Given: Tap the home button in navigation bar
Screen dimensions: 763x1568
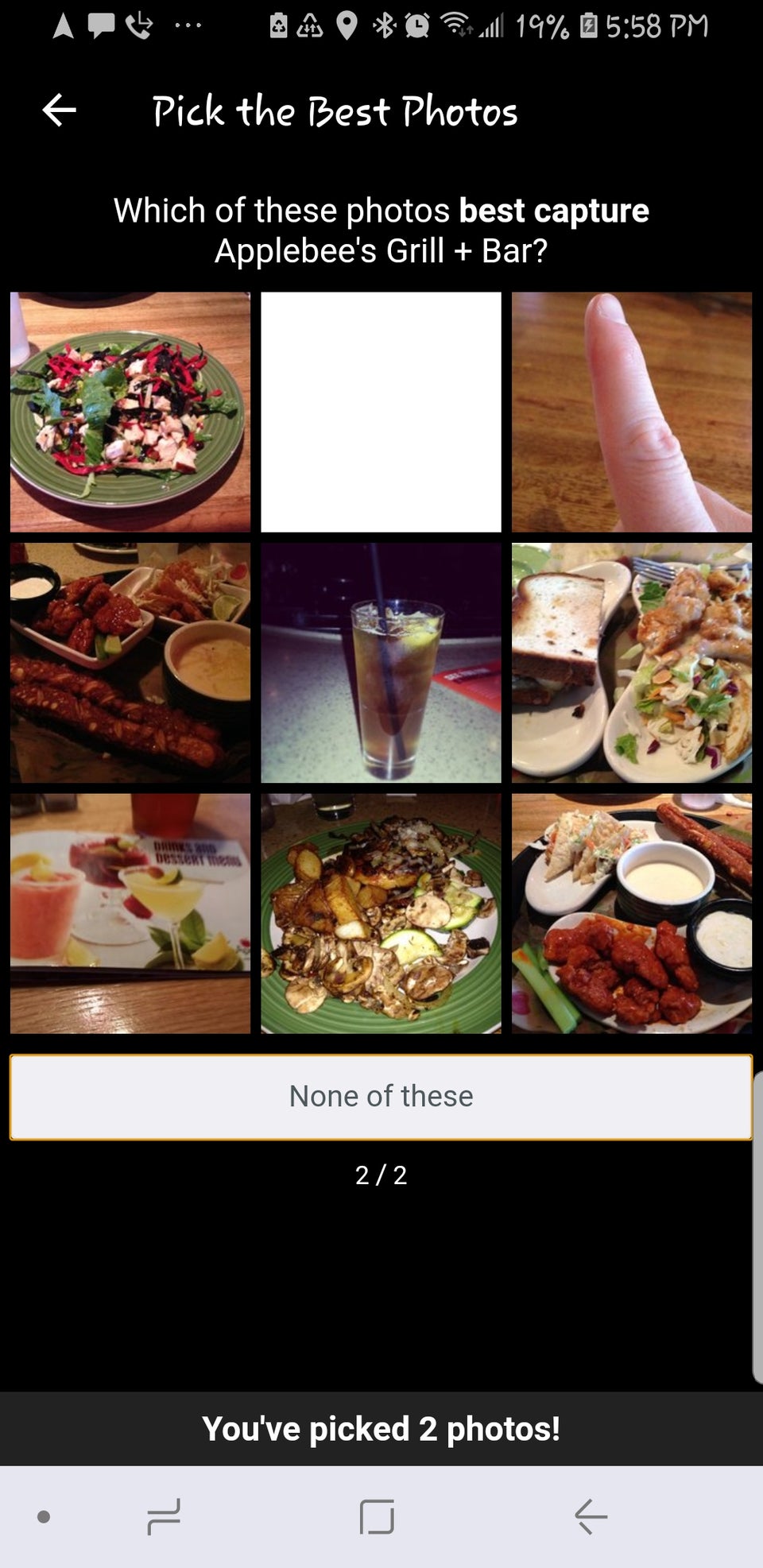Looking at the screenshot, I should click(376, 1516).
